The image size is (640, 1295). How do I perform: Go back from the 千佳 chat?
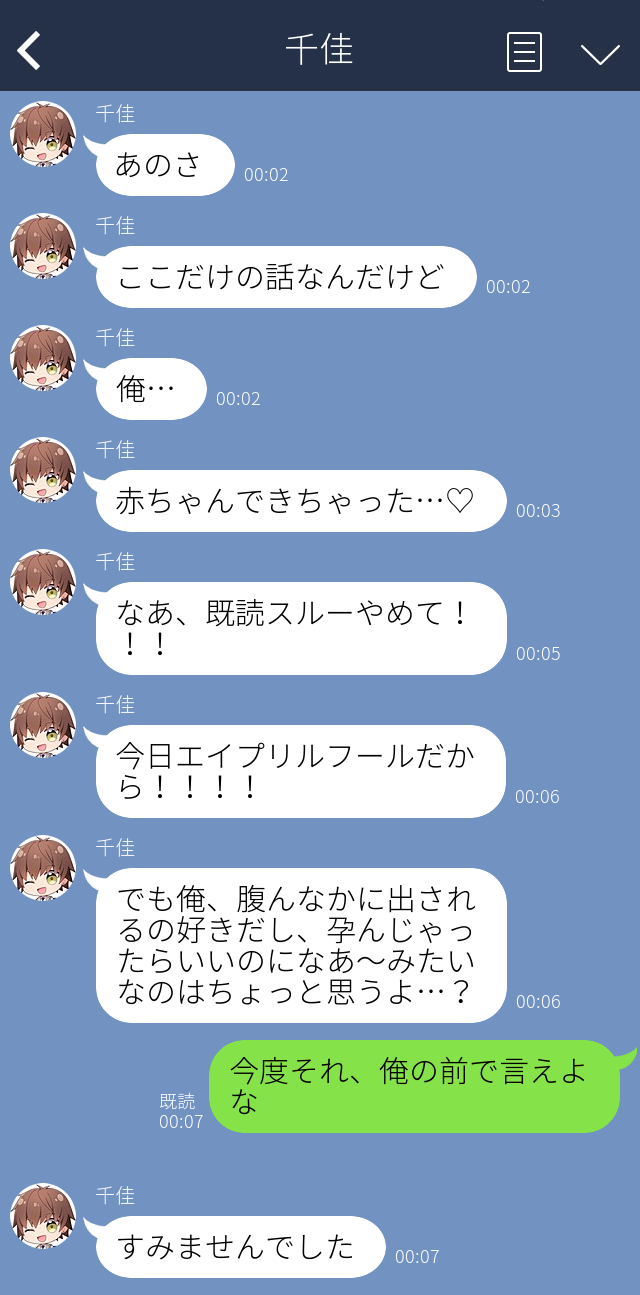click(29, 50)
